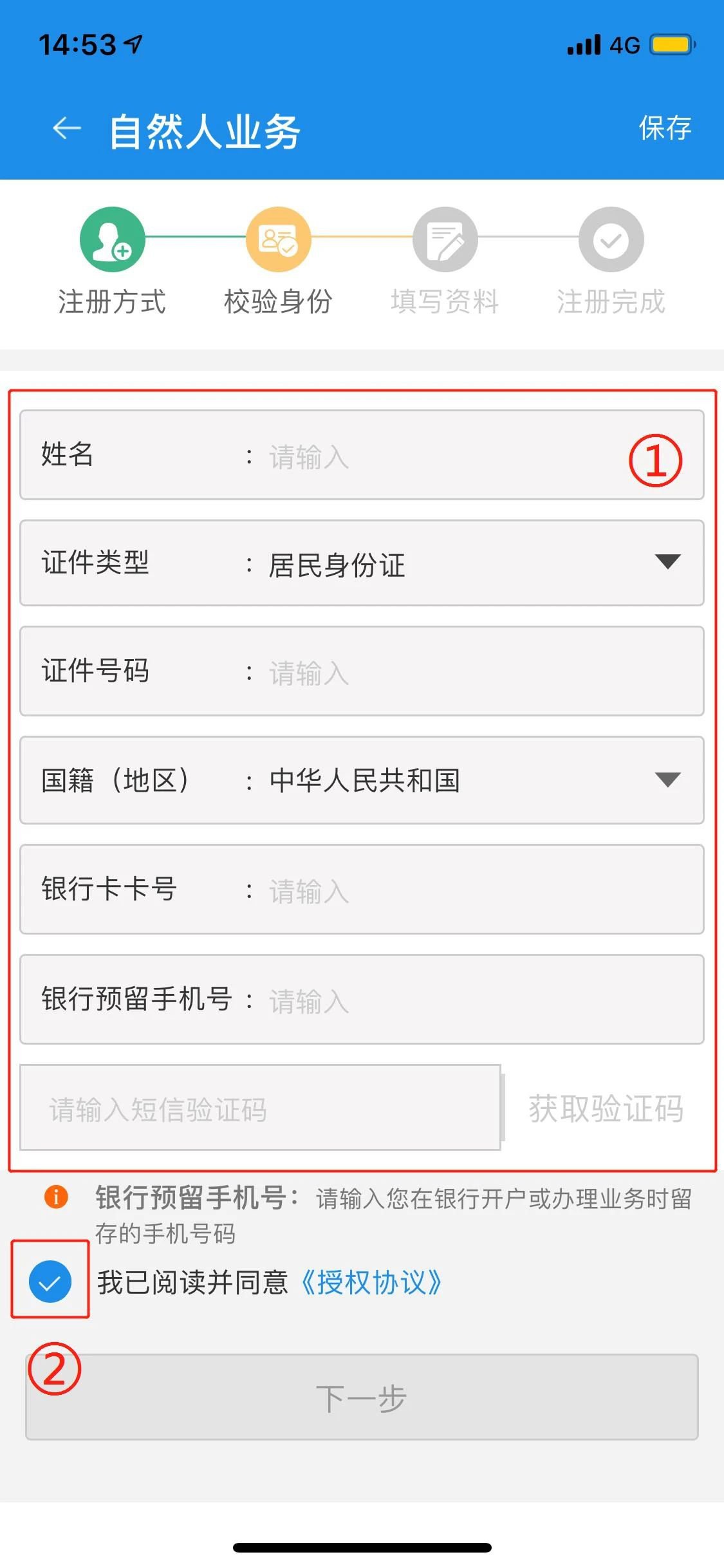This screenshot has width=724, height=1568.
Task: Tap 保存 to save the form
Action: tap(664, 128)
